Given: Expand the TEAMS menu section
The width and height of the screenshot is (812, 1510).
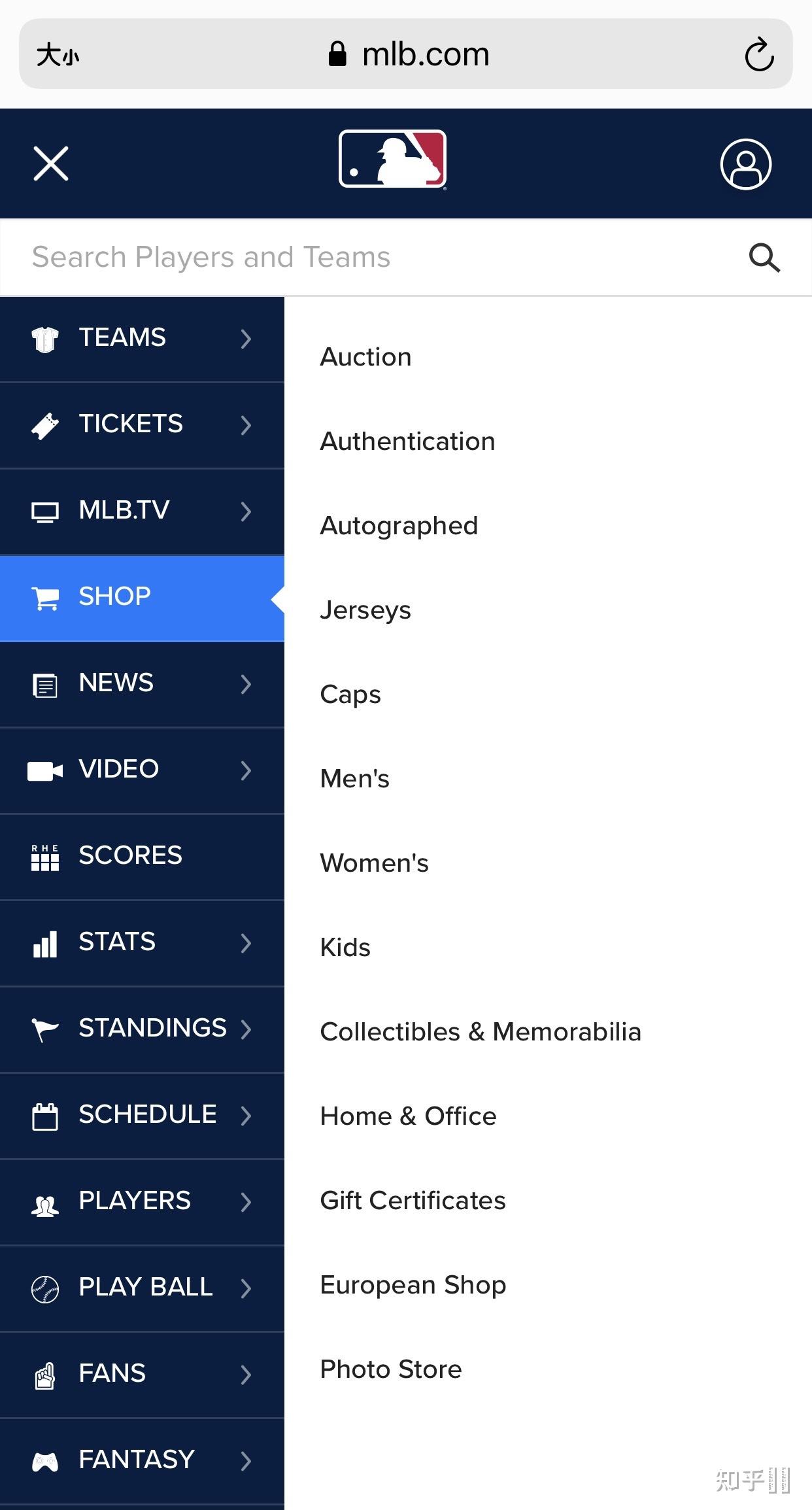Looking at the screenshot, I should (142, 338).
